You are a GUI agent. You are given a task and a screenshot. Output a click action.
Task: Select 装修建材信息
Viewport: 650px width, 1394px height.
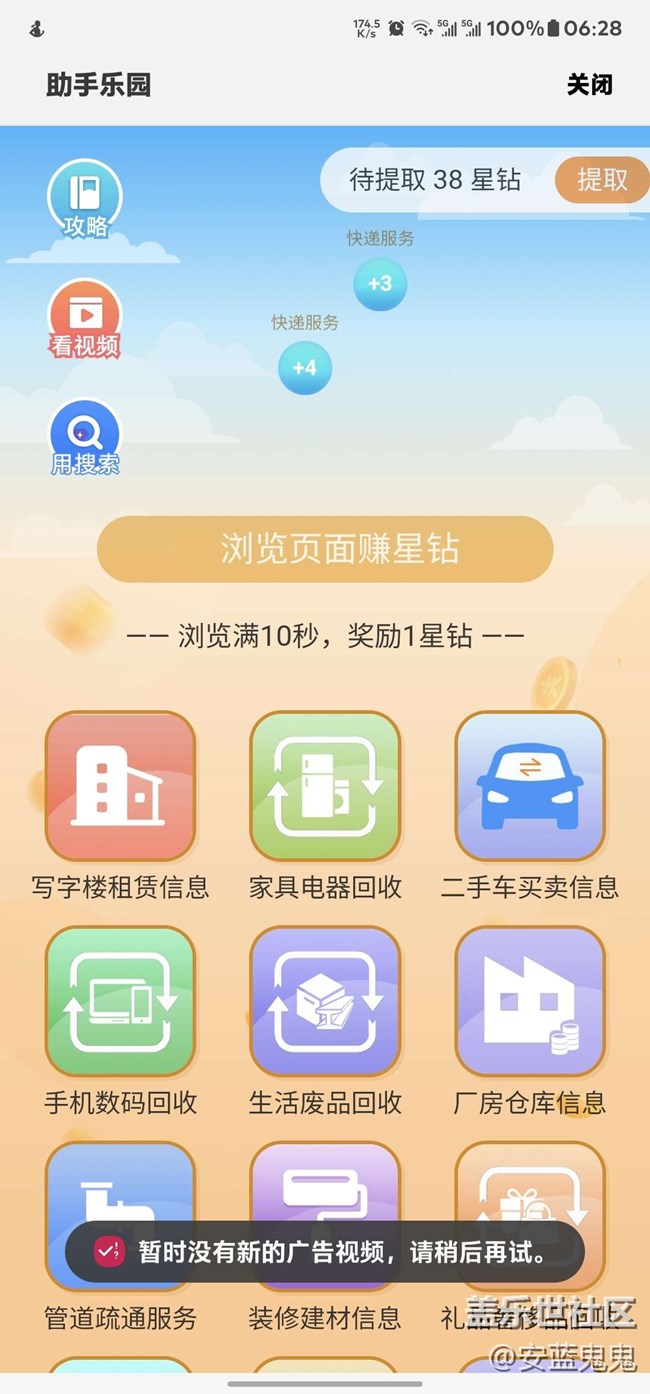point(325,1190)
